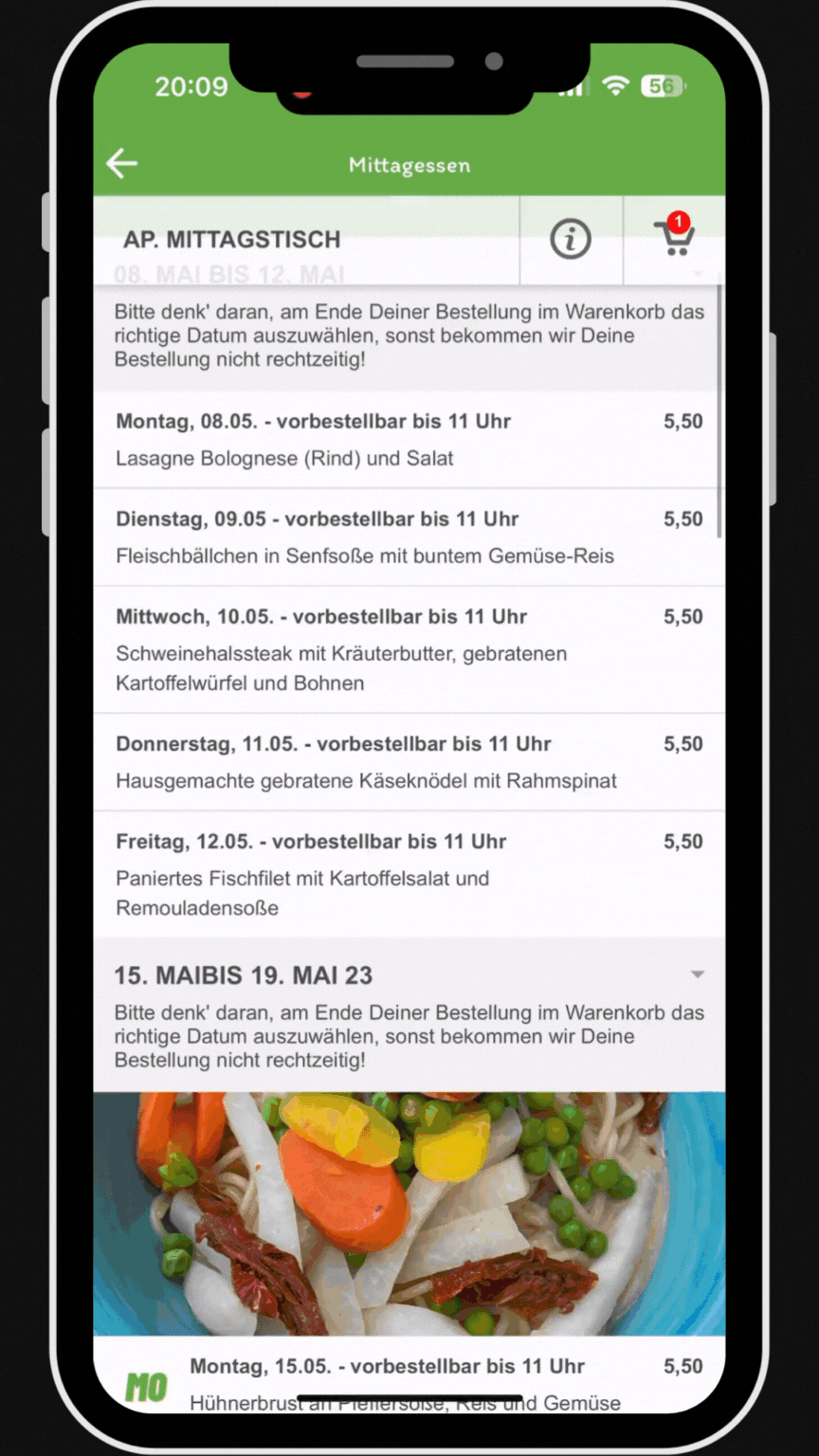Screen dimensions: 819x1456
Task: Select Montag 08.05. Lasagne Bolognese meal
Action: pyautogui.click(x=409, y=440)
